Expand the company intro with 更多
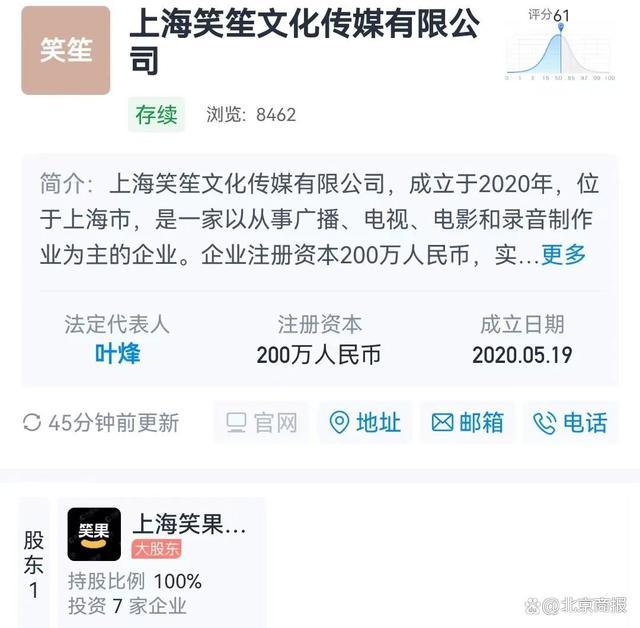Viewport: 640px width, 628px height. pyautogui.click(x=563, y=254)
